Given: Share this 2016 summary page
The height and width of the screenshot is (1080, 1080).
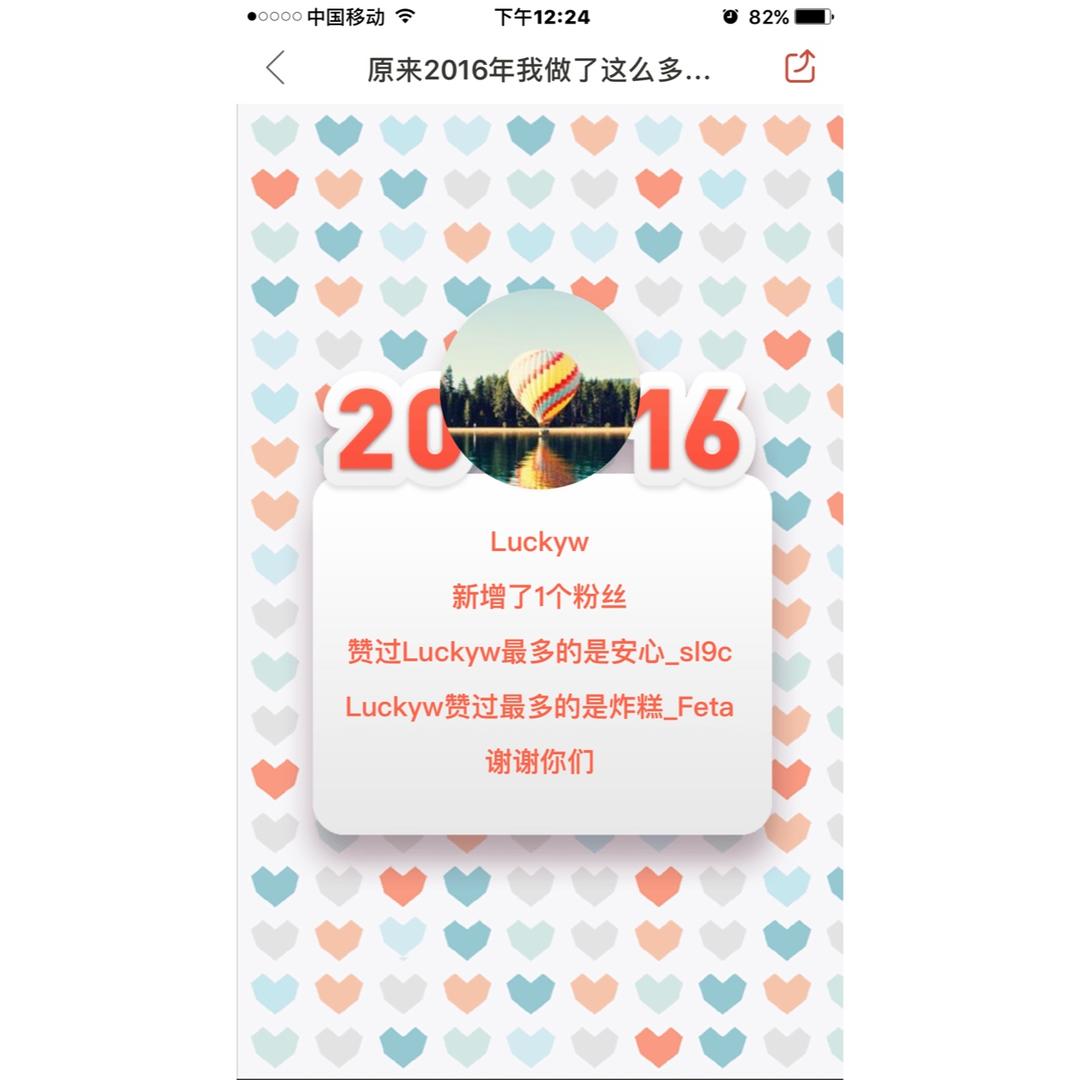Looking at the screenshot, I should [x=800, y=67].
